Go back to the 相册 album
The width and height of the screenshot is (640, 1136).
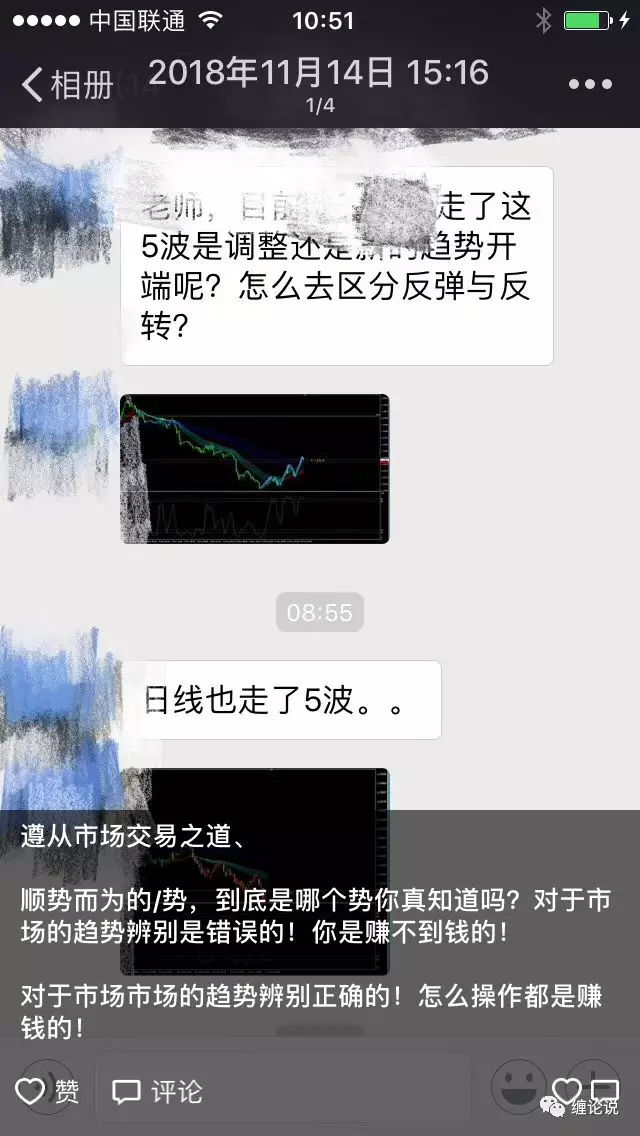point(68,85)
